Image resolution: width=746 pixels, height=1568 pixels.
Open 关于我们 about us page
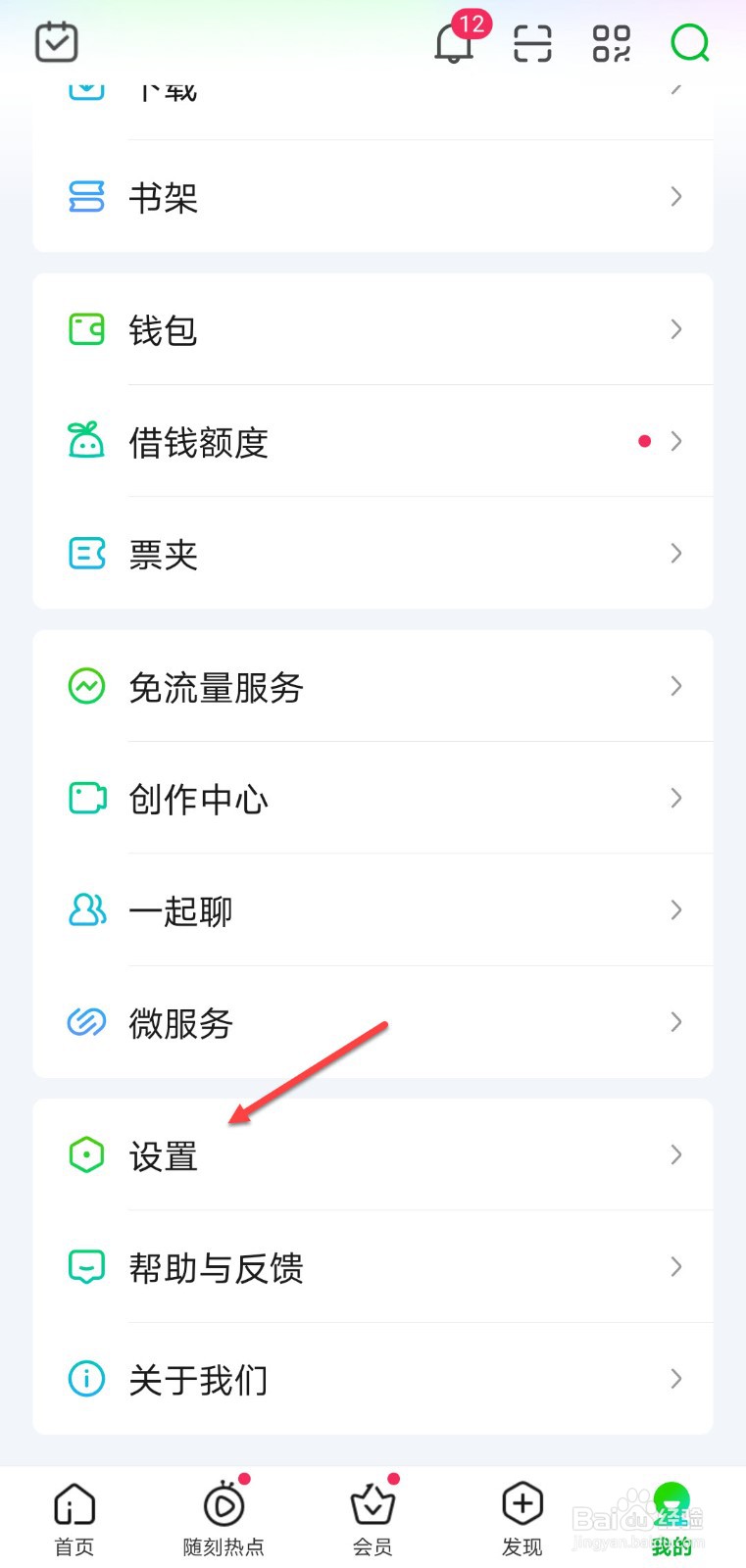pos(373,1380)
